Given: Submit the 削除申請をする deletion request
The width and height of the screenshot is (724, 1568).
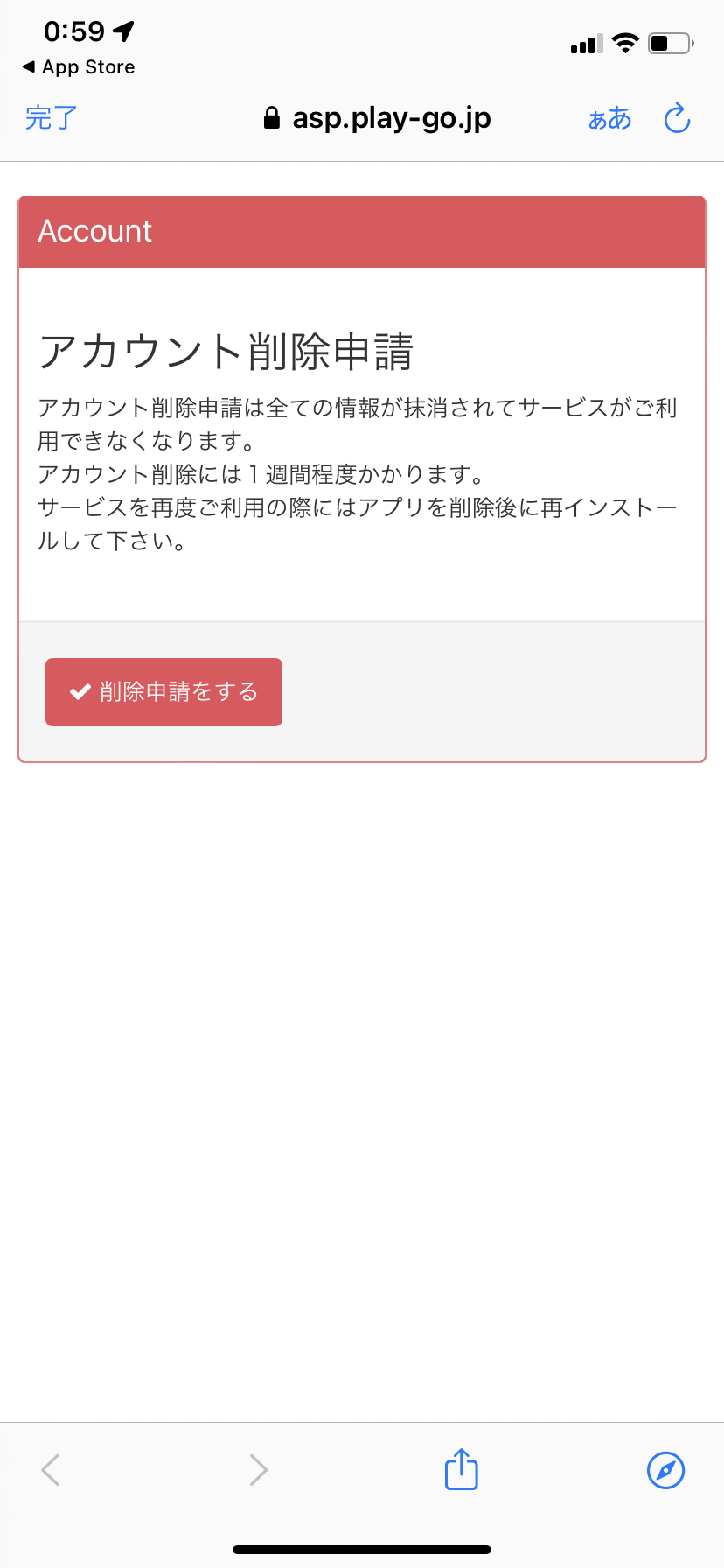Looking at the screenshot, I should click(x=164, y=692).
